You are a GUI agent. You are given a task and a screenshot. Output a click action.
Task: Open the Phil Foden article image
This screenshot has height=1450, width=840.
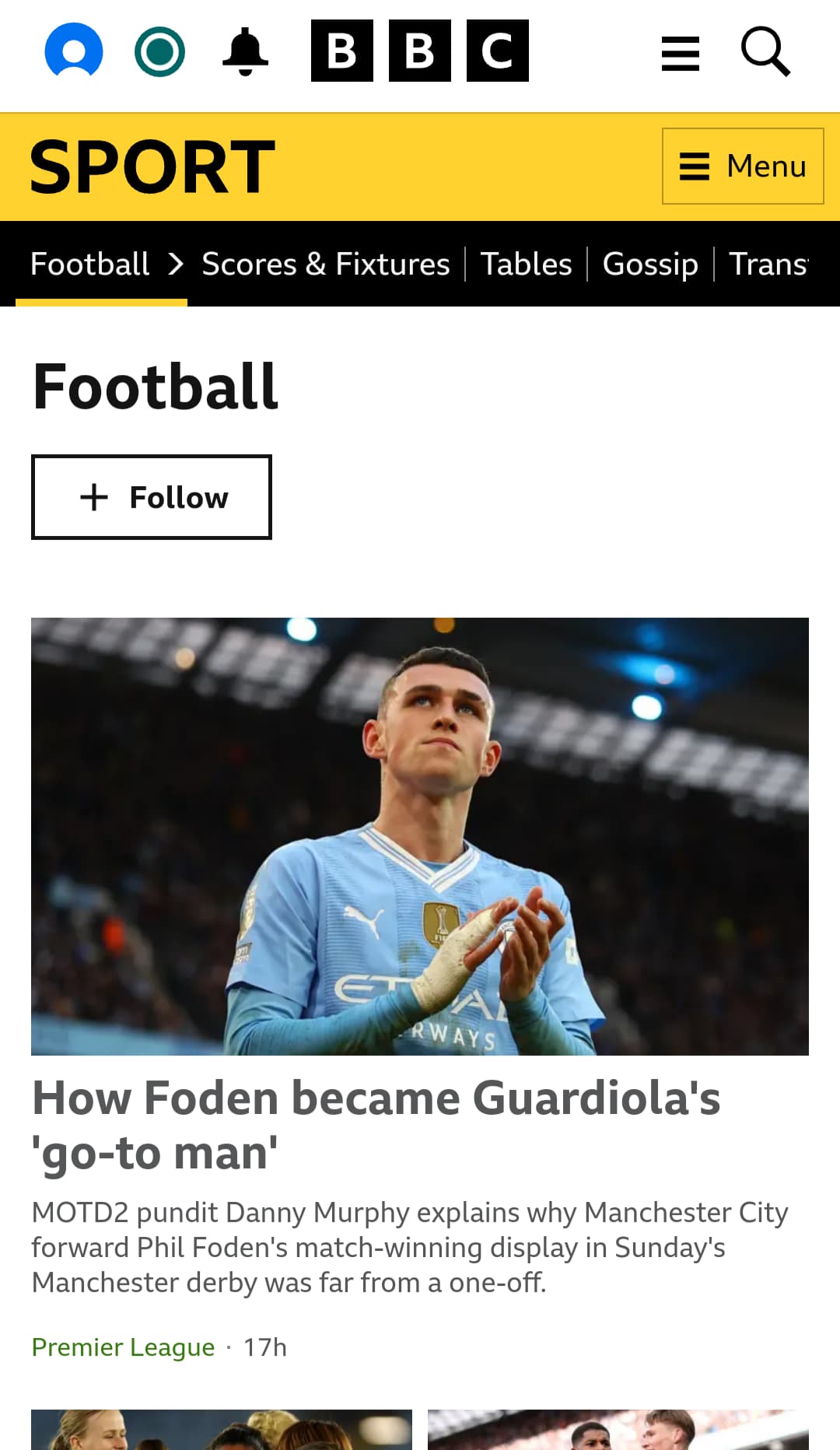420,836
